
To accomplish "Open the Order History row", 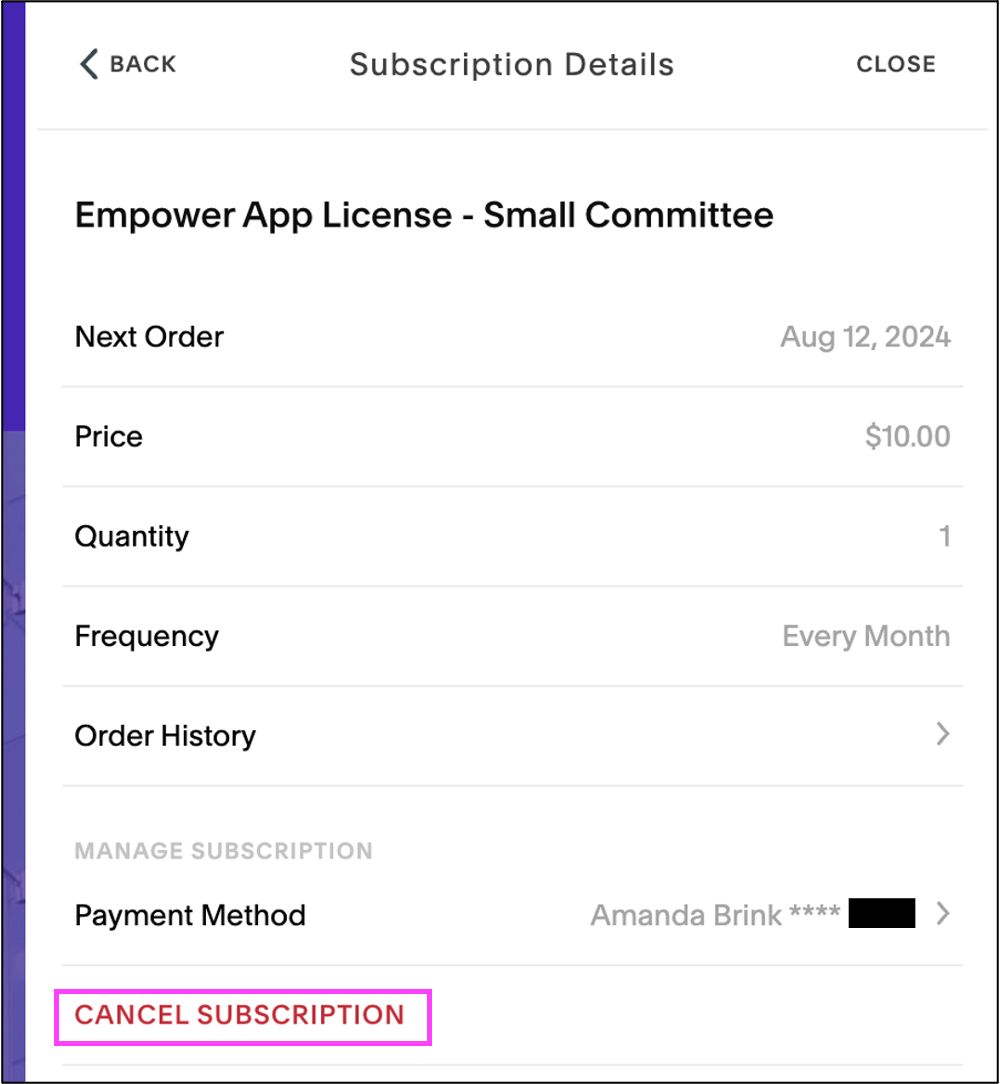I will [x=511, y=736].
